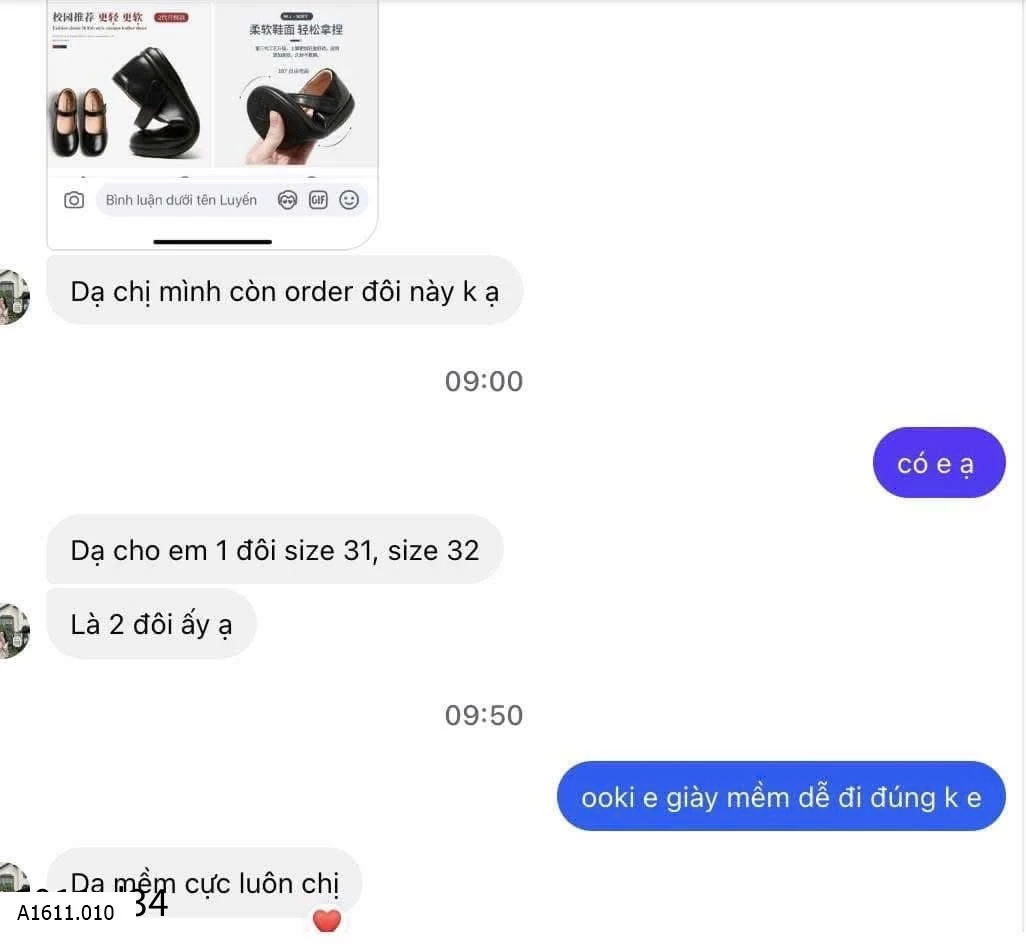The width and height of the screenshot is (1026, 946).
Task: View the heart reaction on the last message
Action: pos(327,920)
